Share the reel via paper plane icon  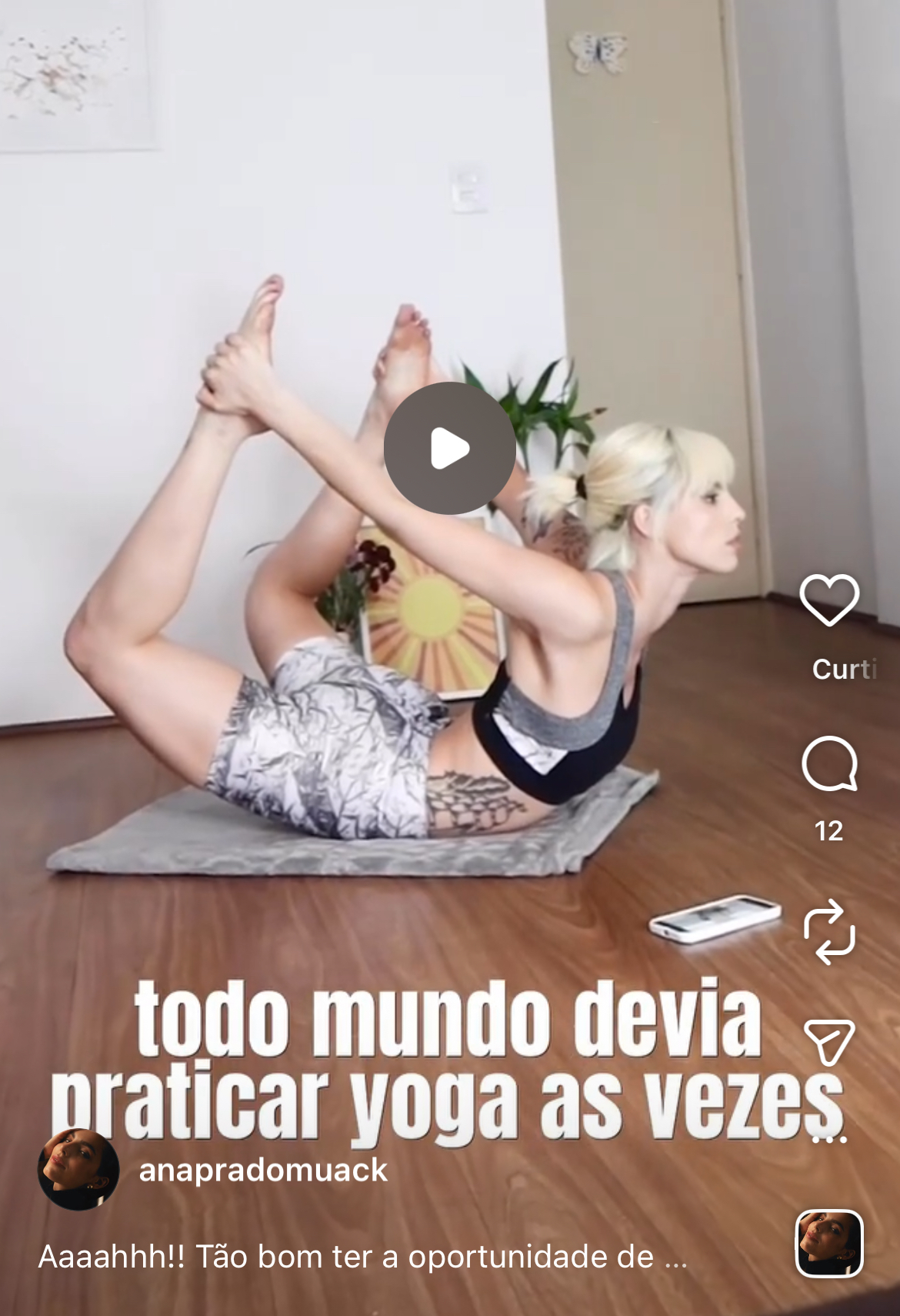pos(828,1041)
